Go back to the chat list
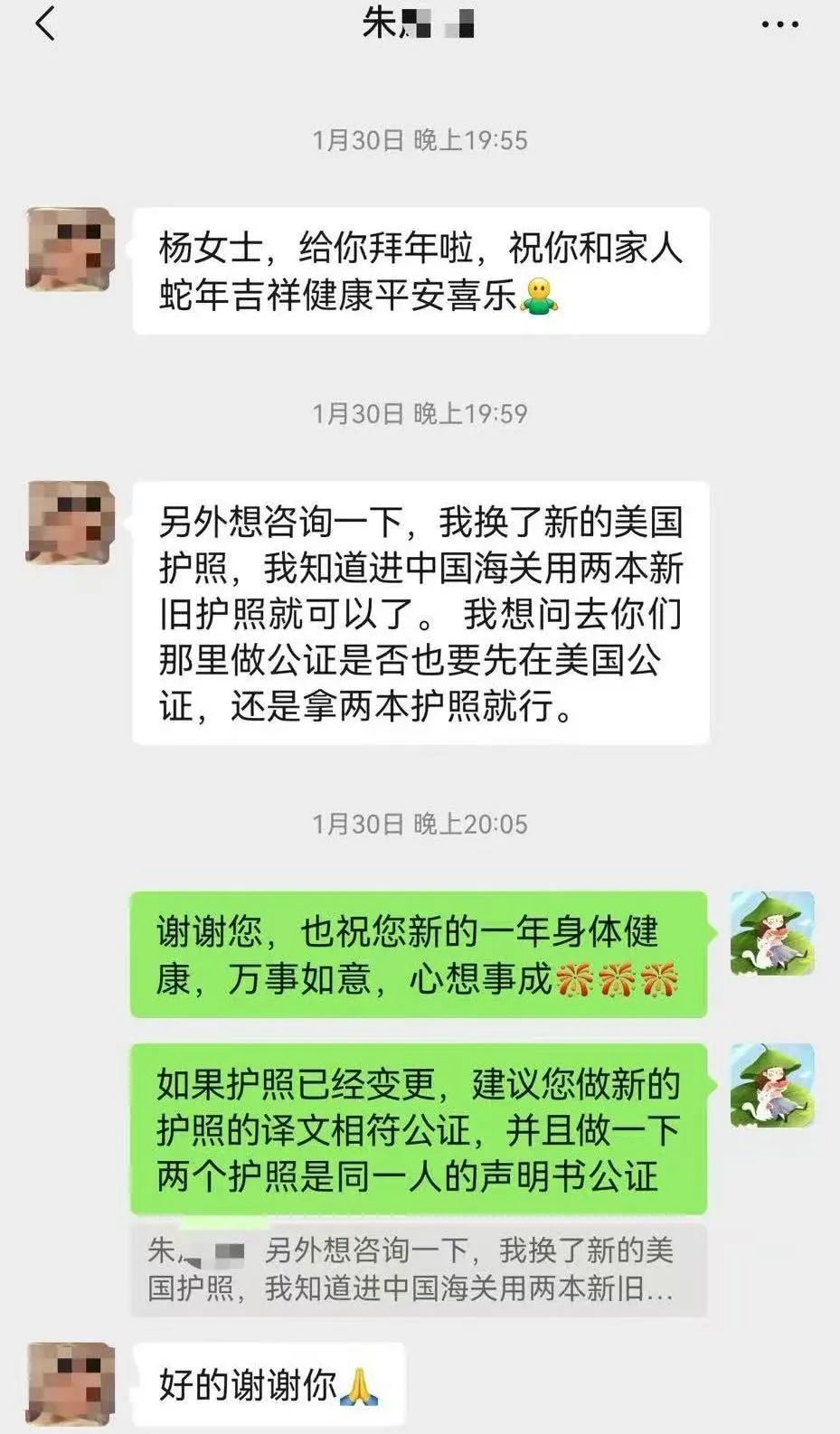The image size is (840, 1434). coord(45,24)
